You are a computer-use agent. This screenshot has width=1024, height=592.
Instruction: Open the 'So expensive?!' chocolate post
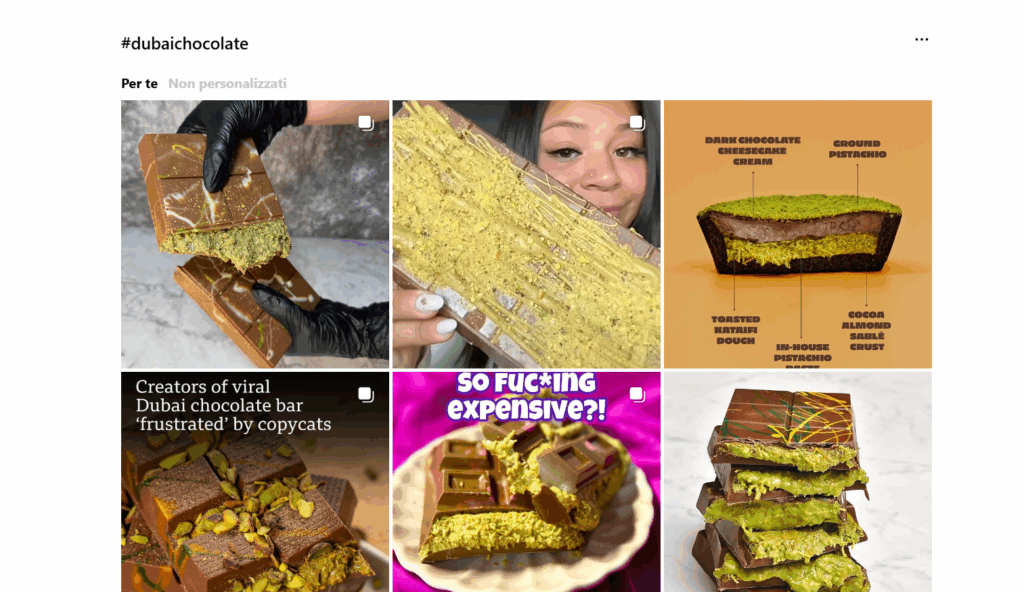tap(526, 481)
